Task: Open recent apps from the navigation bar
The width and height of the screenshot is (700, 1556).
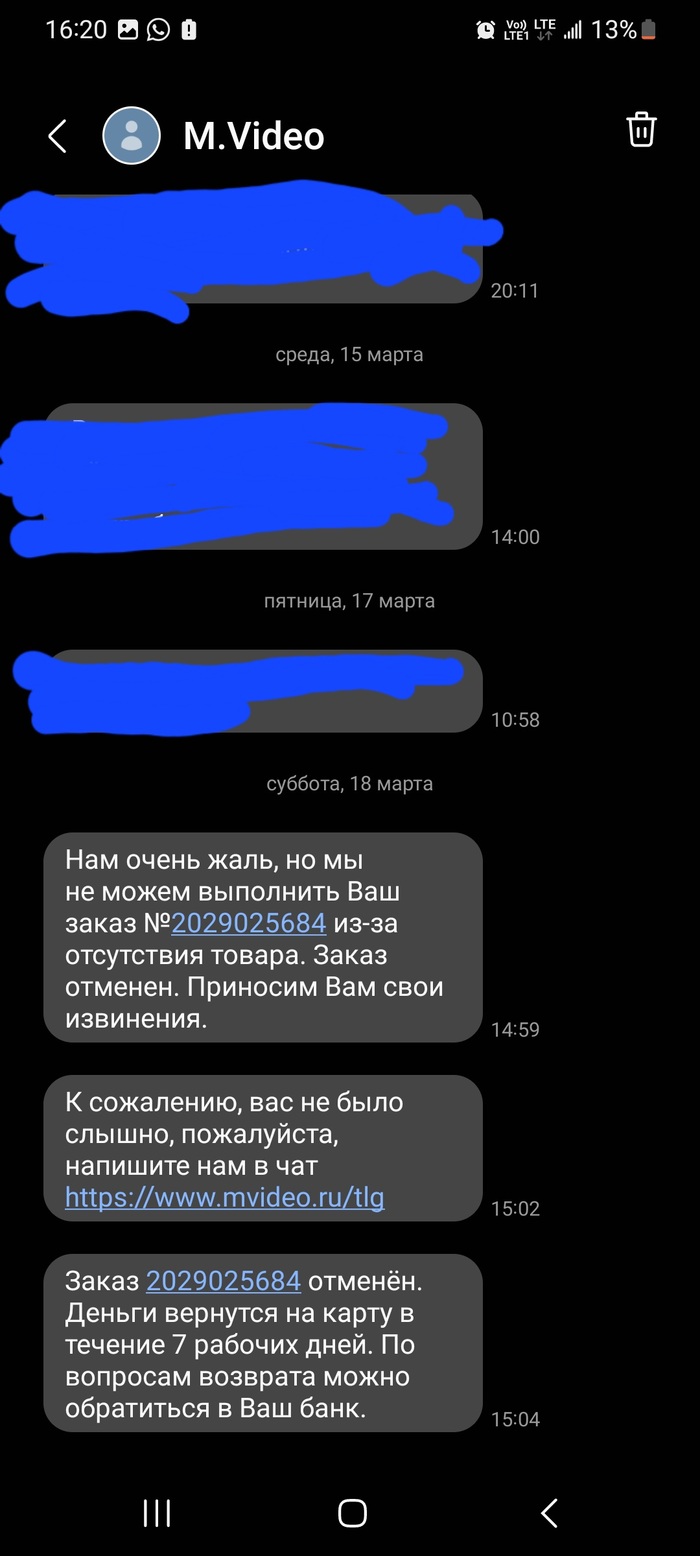Action: click(157, 1513)
